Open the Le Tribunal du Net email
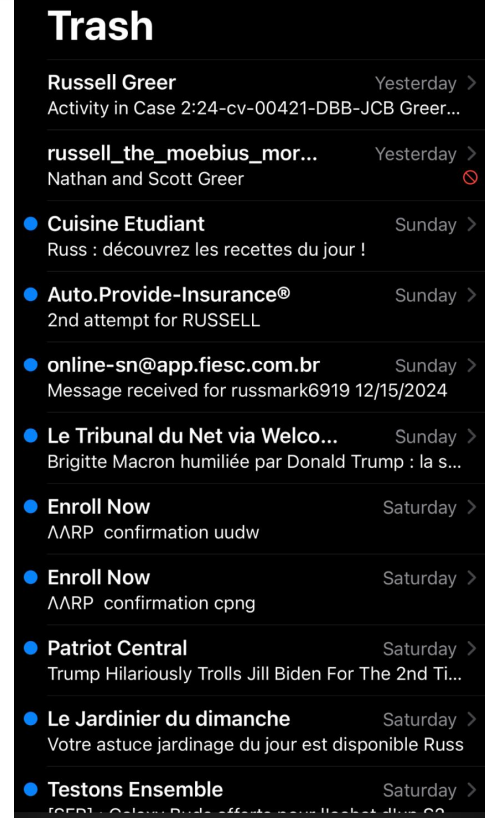 coord(249,448)
